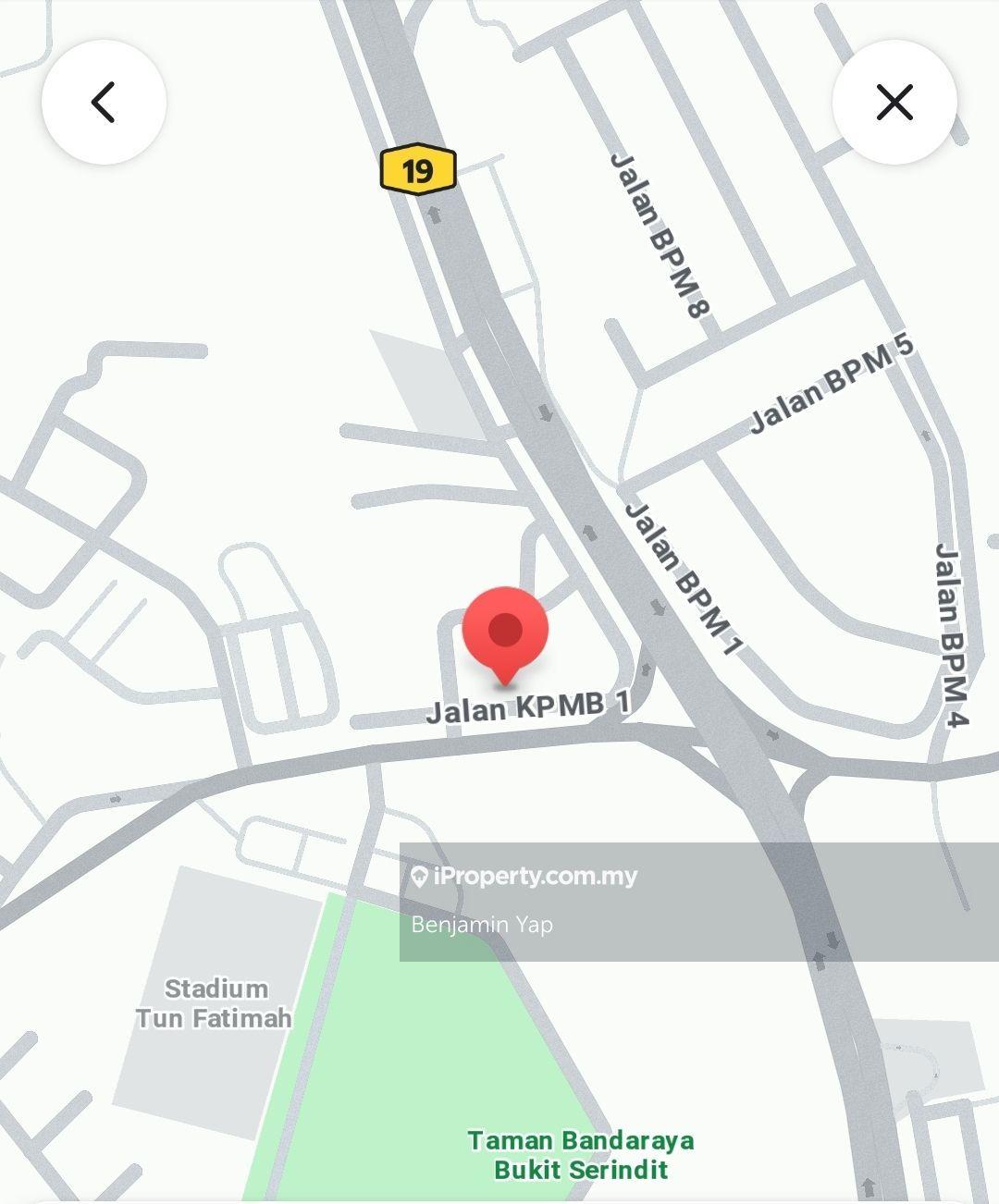The height and width of the screenshot is (1204, 999).
Task: Go back using the arrow button
Action: [x=104, y=103]
